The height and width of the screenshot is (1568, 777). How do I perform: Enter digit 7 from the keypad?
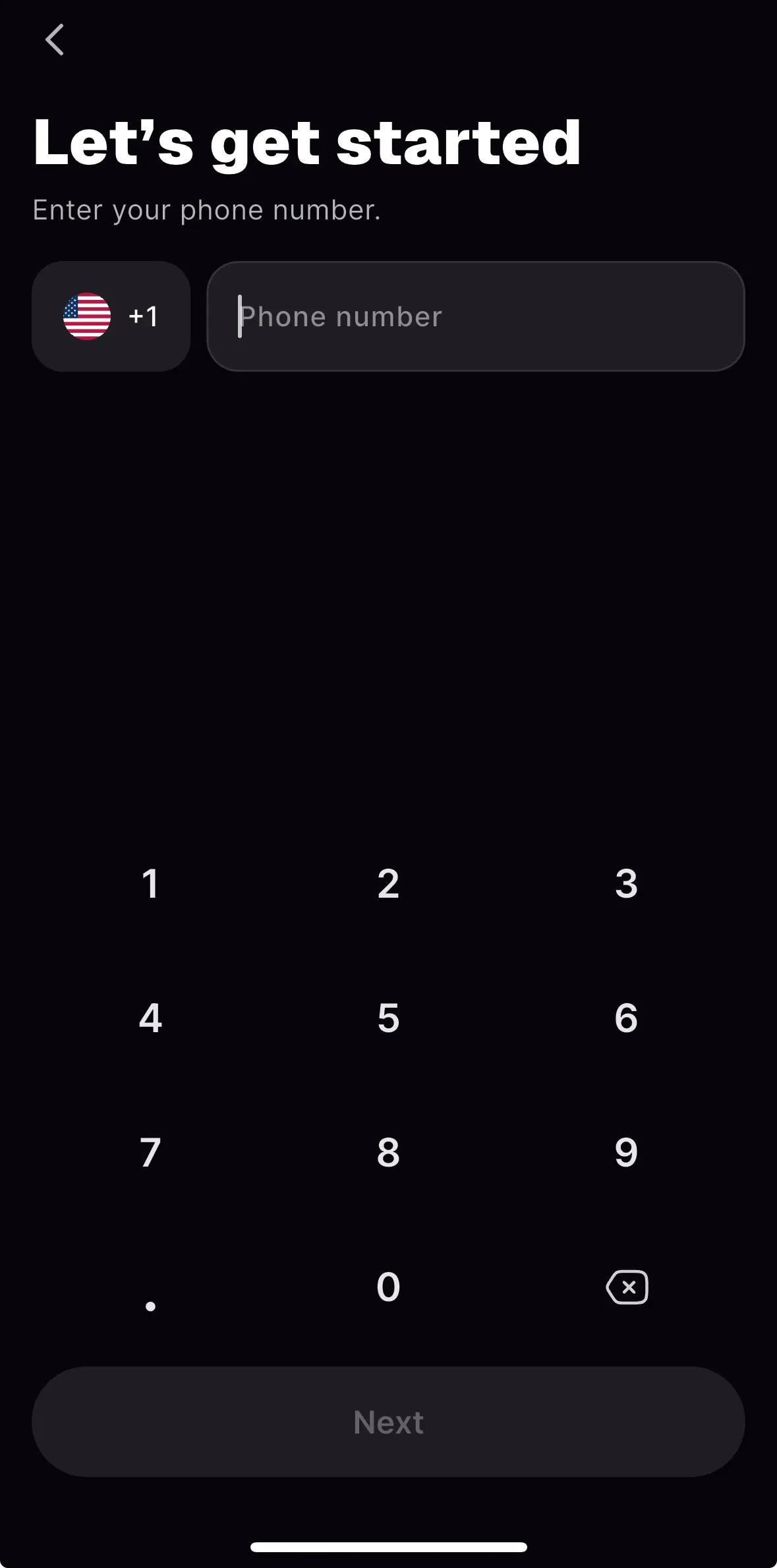click(150, 1153)
